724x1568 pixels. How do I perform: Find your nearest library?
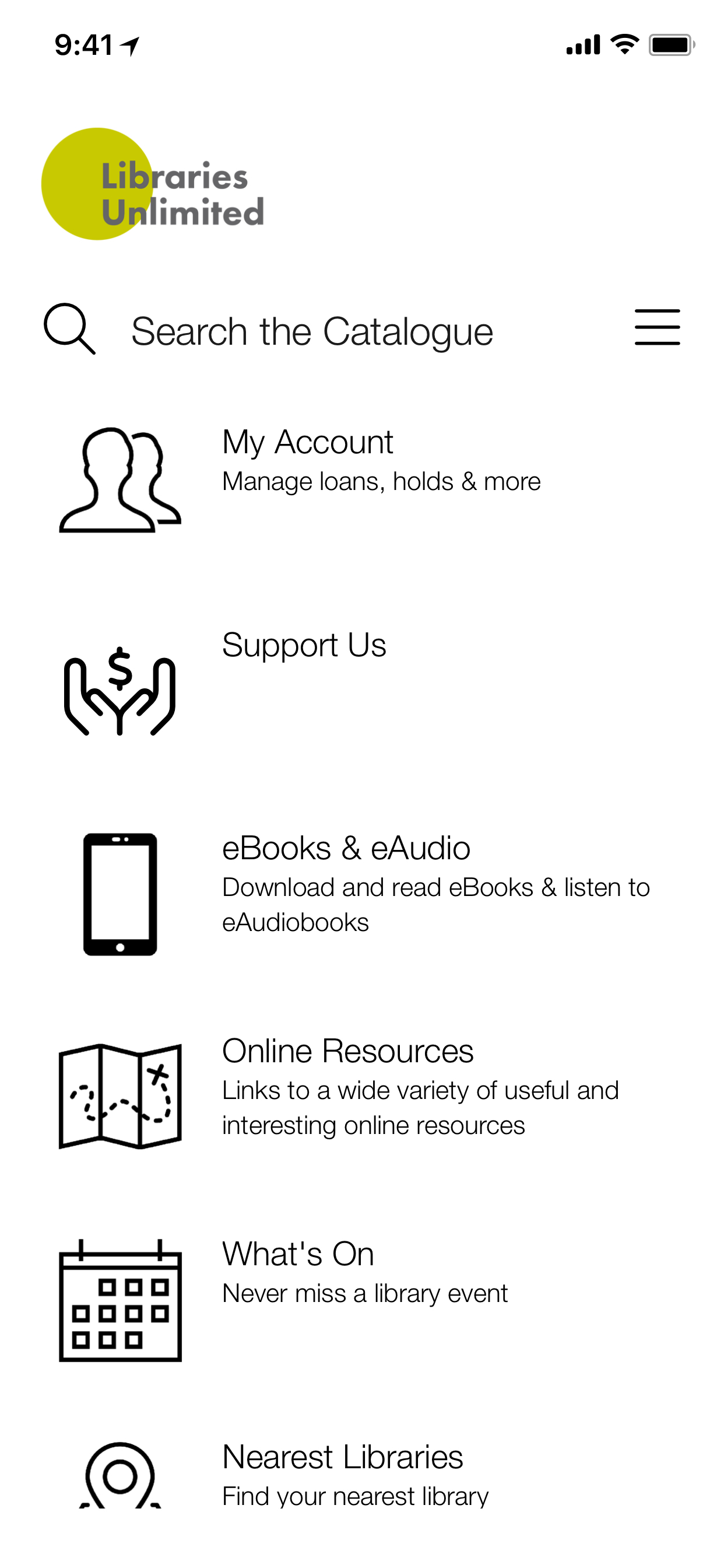343,1456
